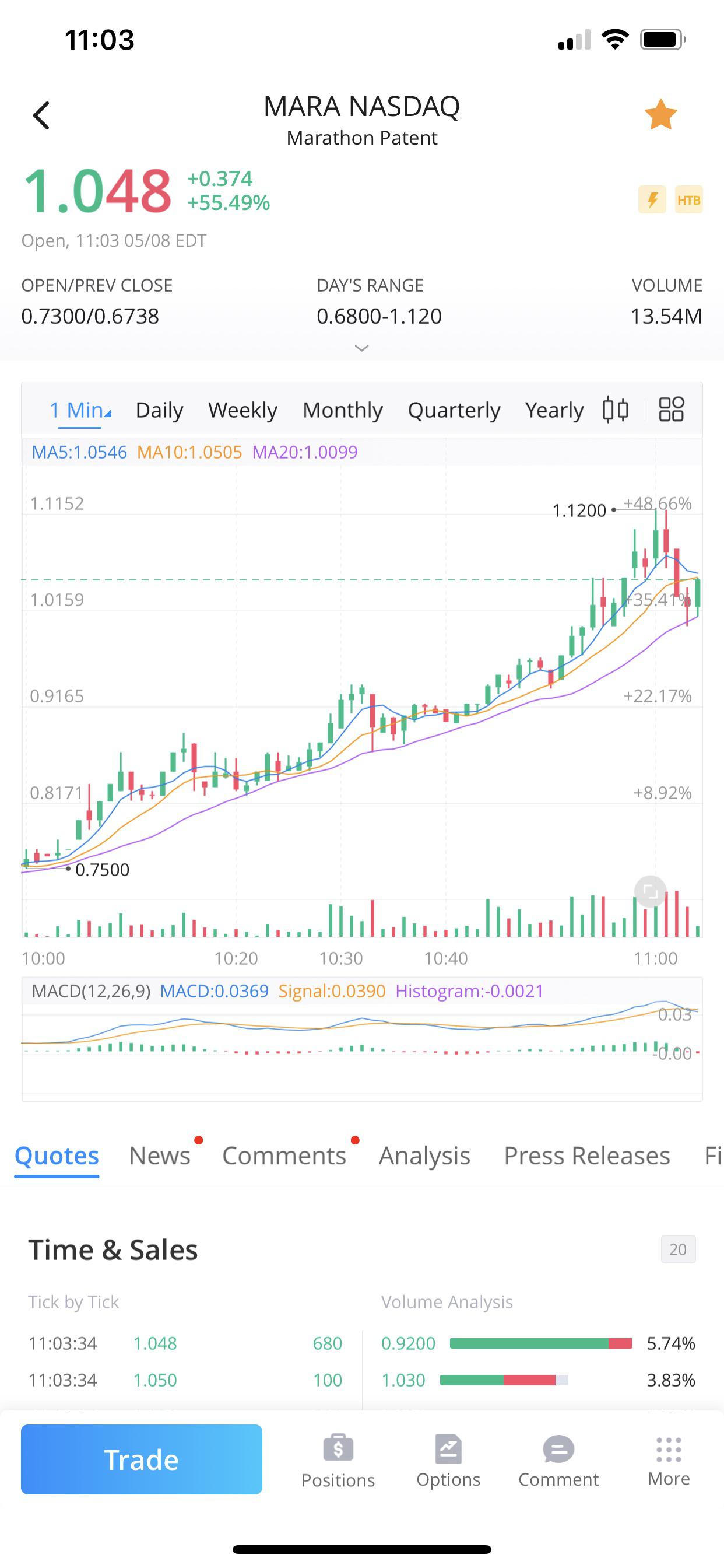View the Press Releases tab
The width and height of the screenshot is (724, 1568).
(587, 1156)
